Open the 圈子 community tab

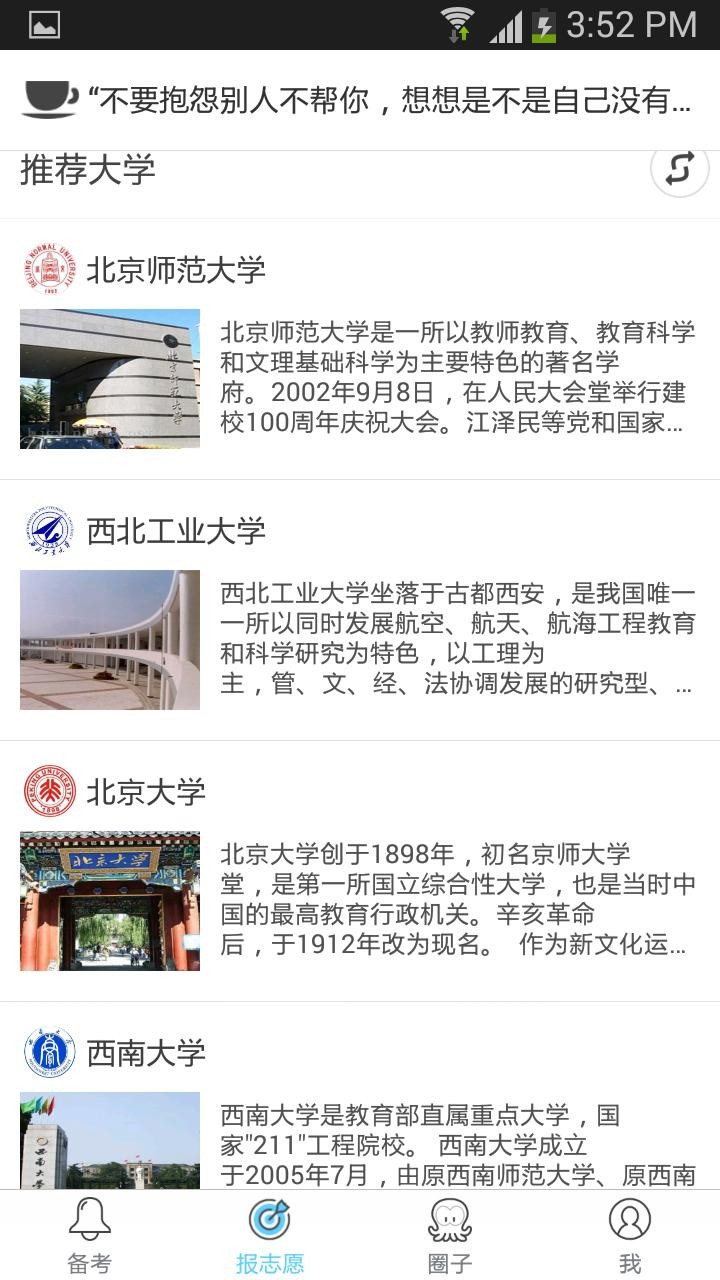tap(450, 1236)
